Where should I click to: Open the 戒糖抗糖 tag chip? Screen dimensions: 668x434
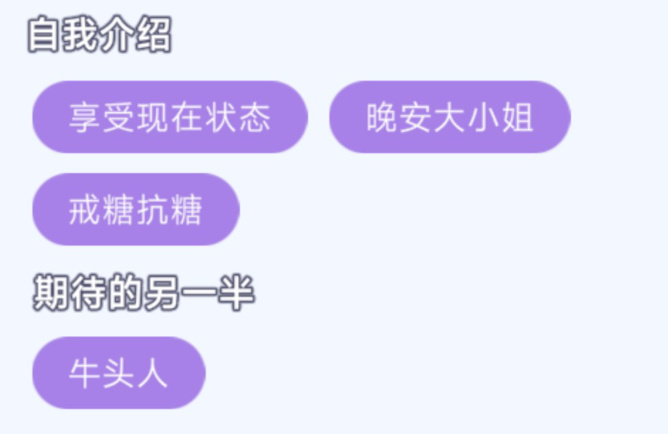pos(136,209)
